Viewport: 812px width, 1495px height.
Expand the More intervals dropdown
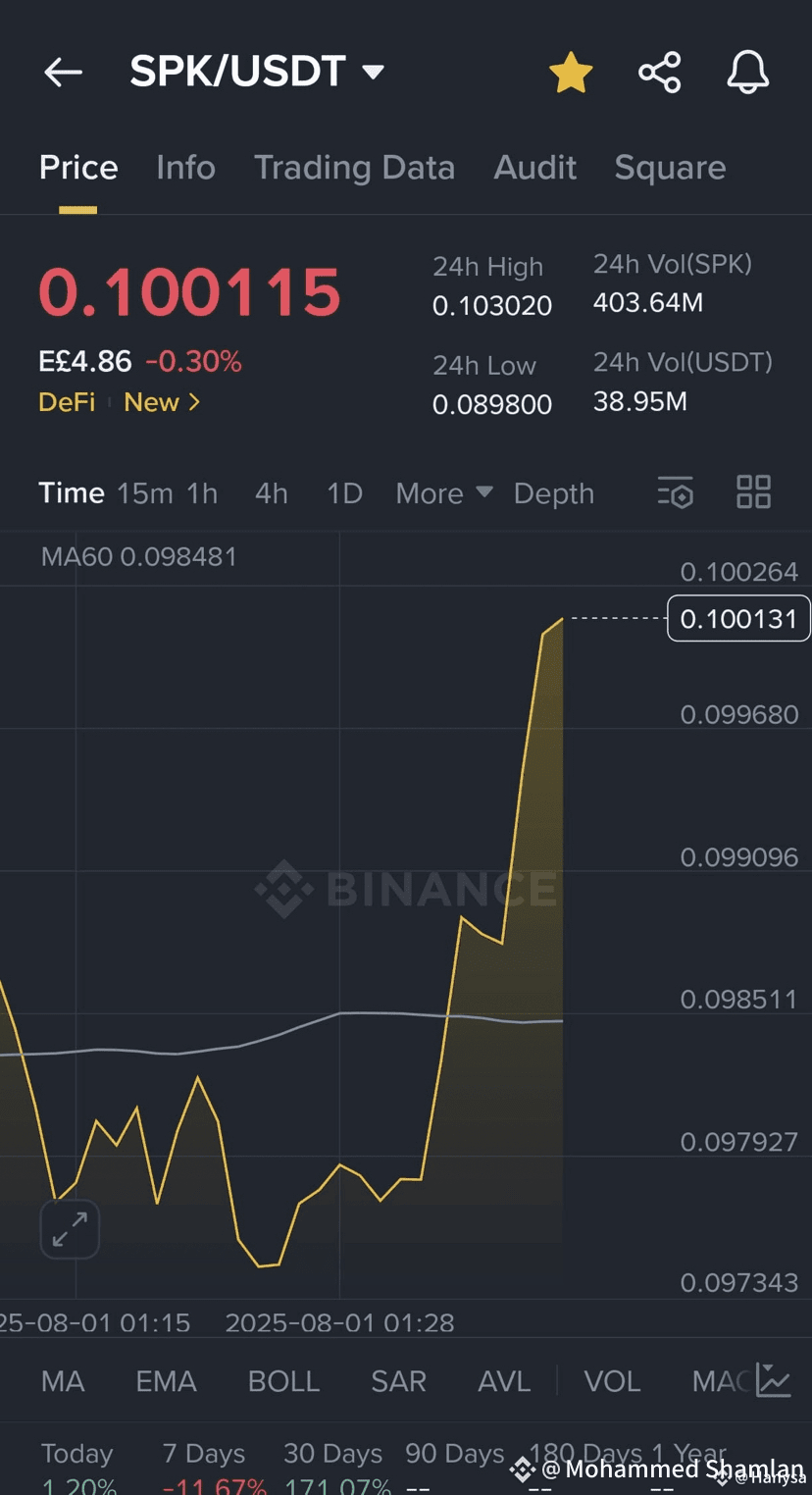(443, 492)
